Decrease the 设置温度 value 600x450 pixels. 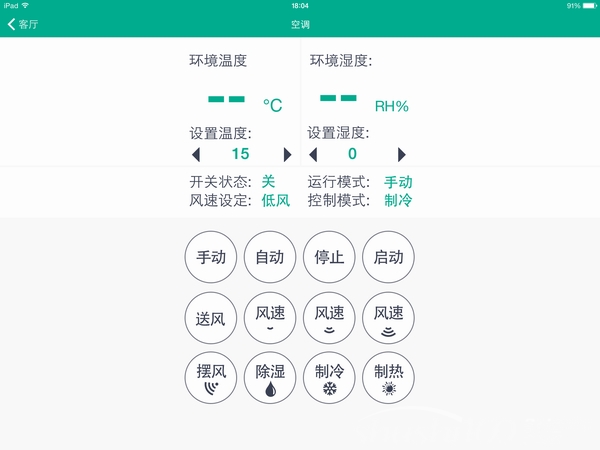tap(196, 154)
